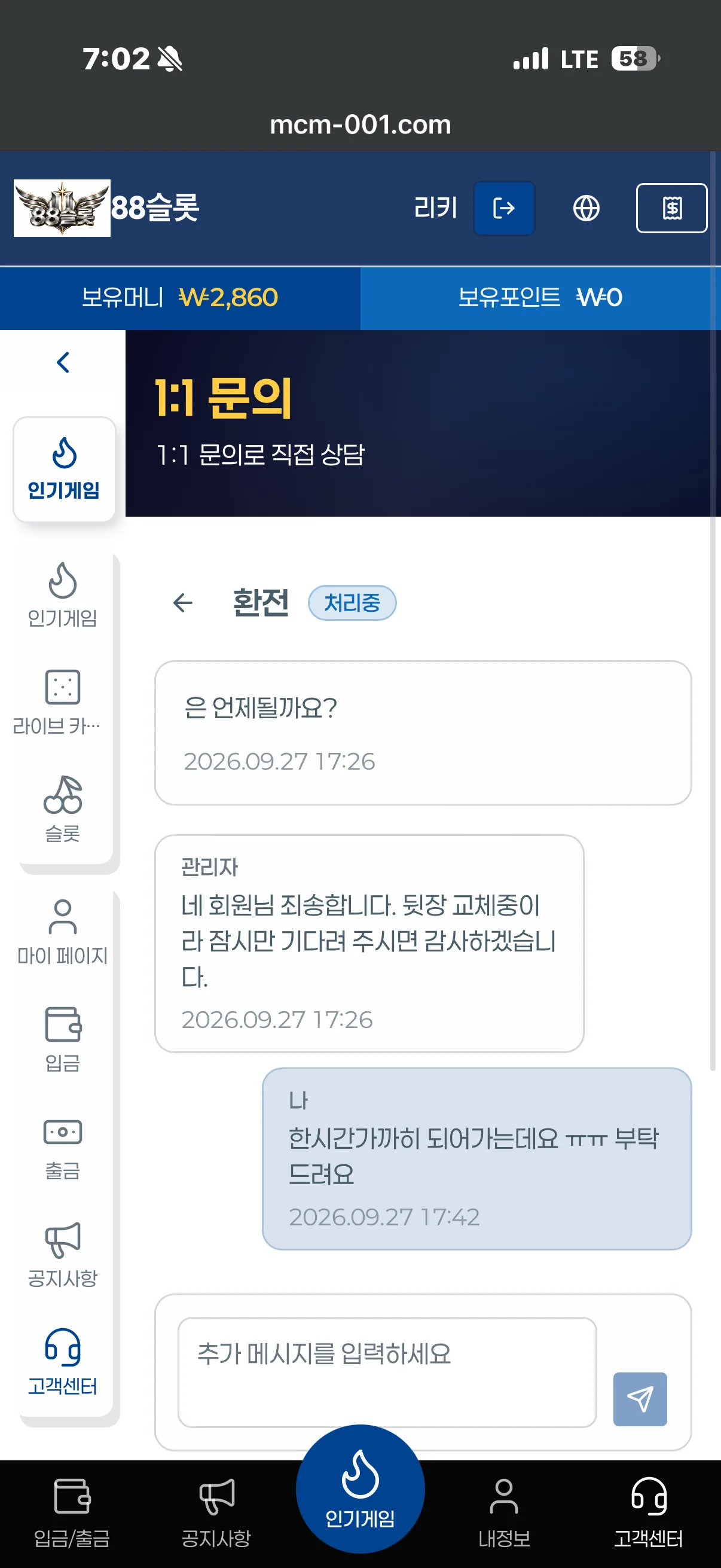This screenshot has width=721, height=1568.
Task: Open the receipt icon button in header
Action: tap(671, 208)
